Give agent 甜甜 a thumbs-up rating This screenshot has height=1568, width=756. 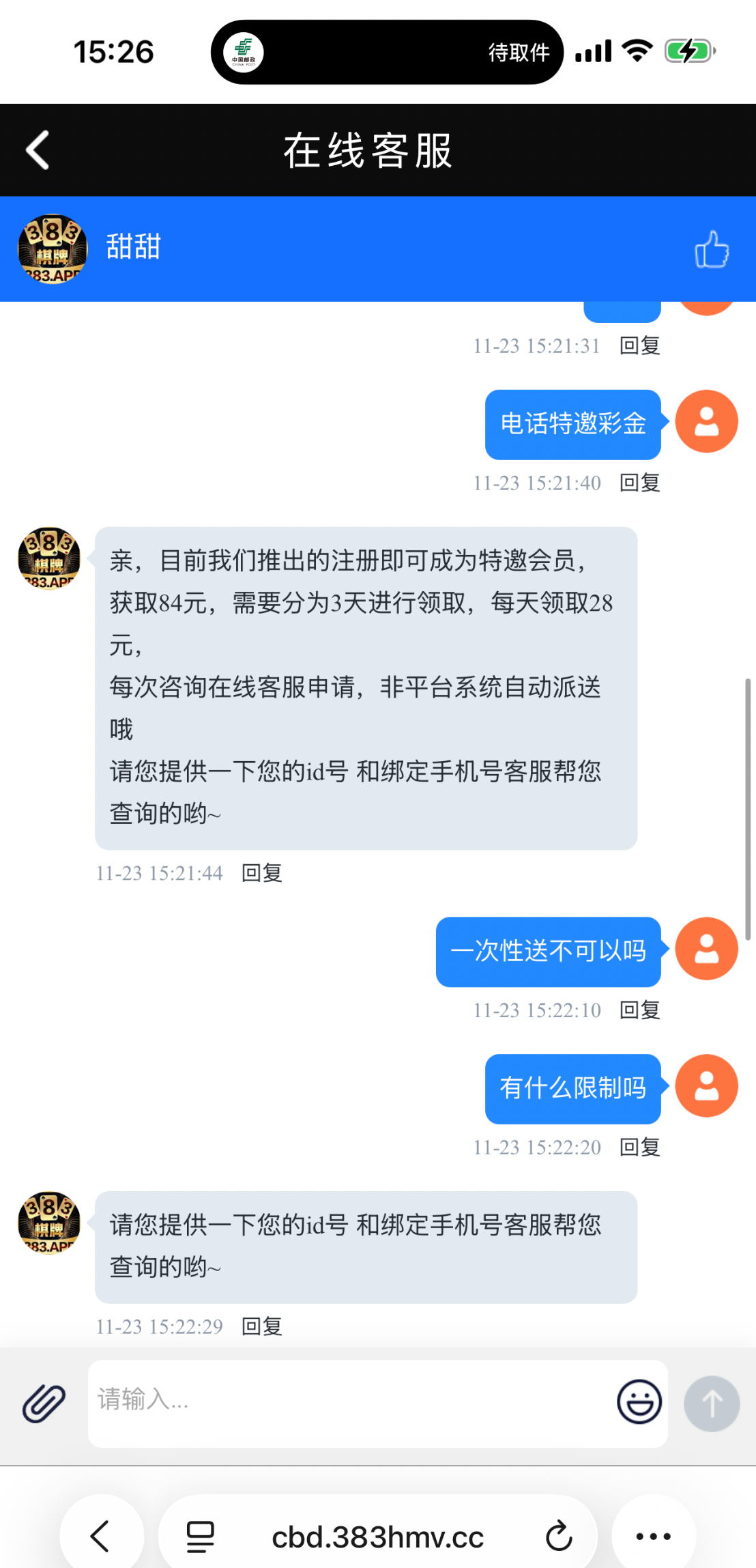click(712, 249)
